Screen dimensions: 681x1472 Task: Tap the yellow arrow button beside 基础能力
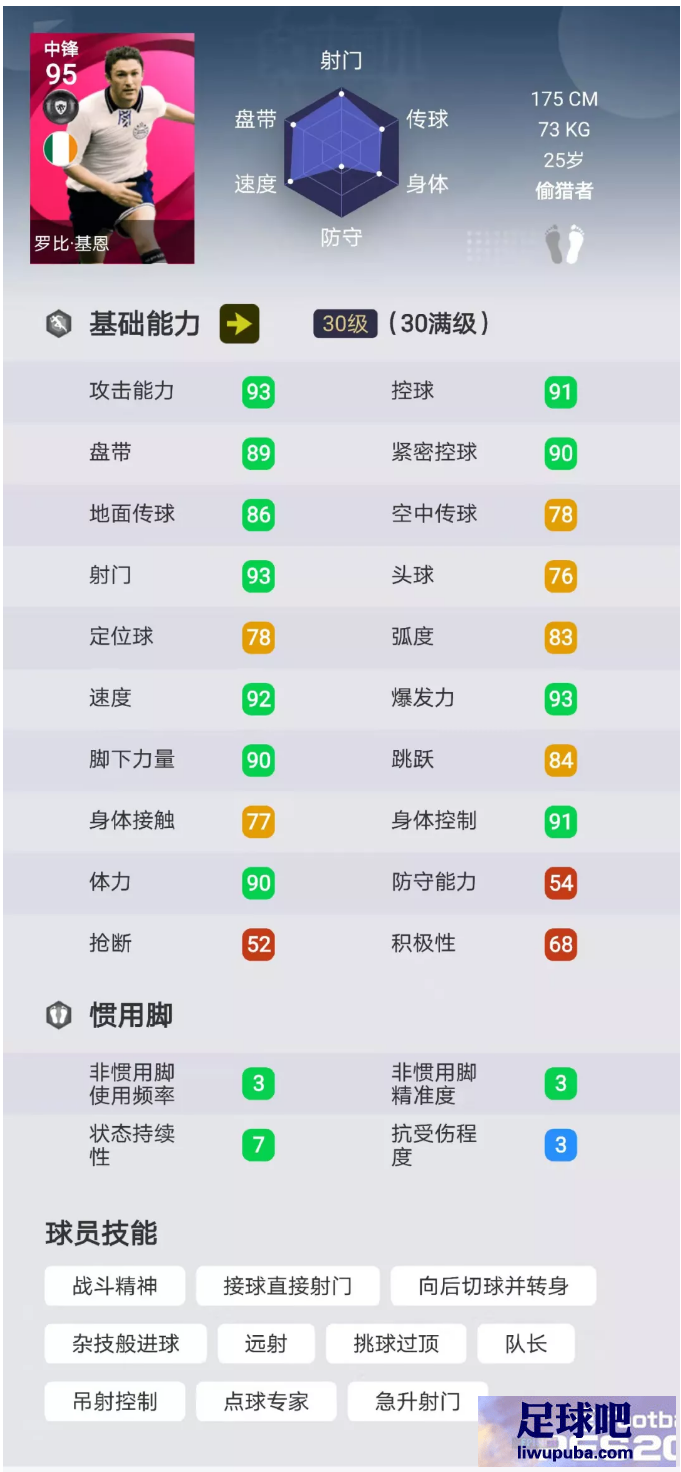[x=240, y=324]
